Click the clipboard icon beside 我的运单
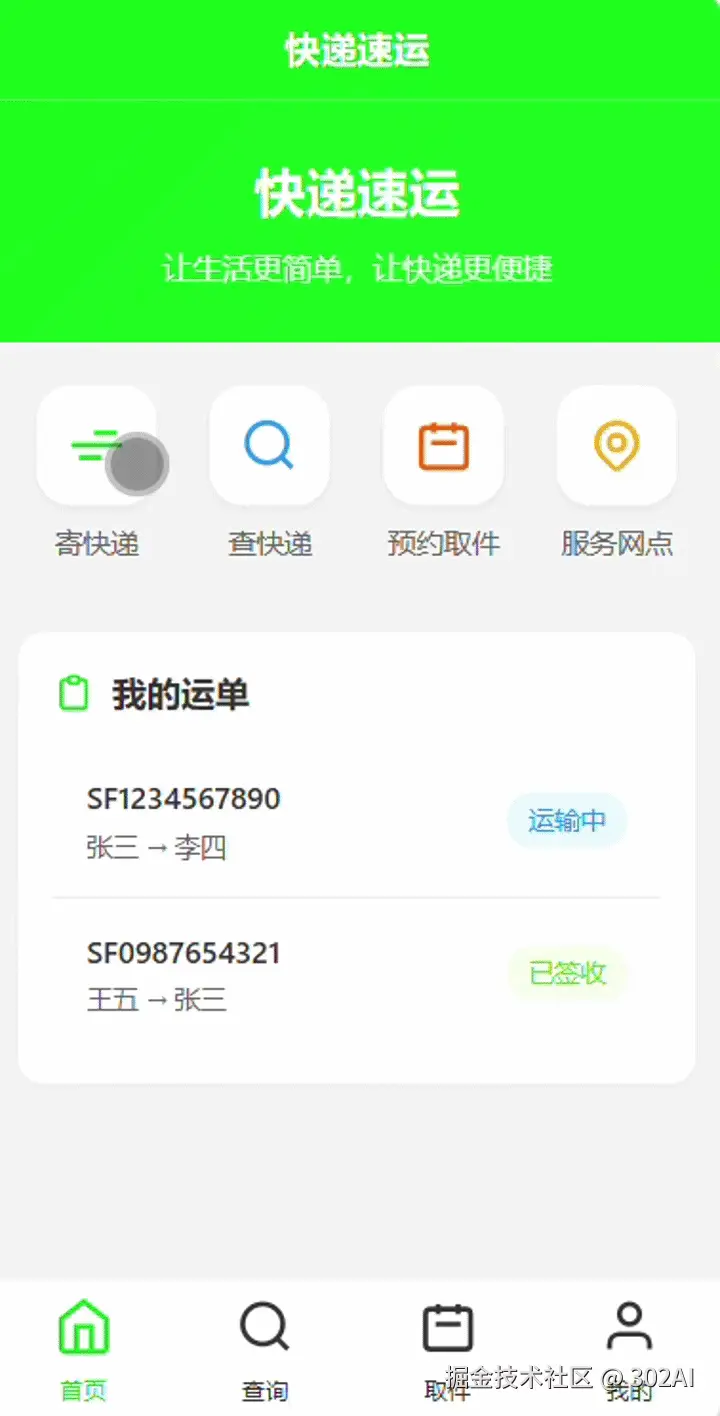The height and width of the screenshot is (1416, 720). [74, 692]
